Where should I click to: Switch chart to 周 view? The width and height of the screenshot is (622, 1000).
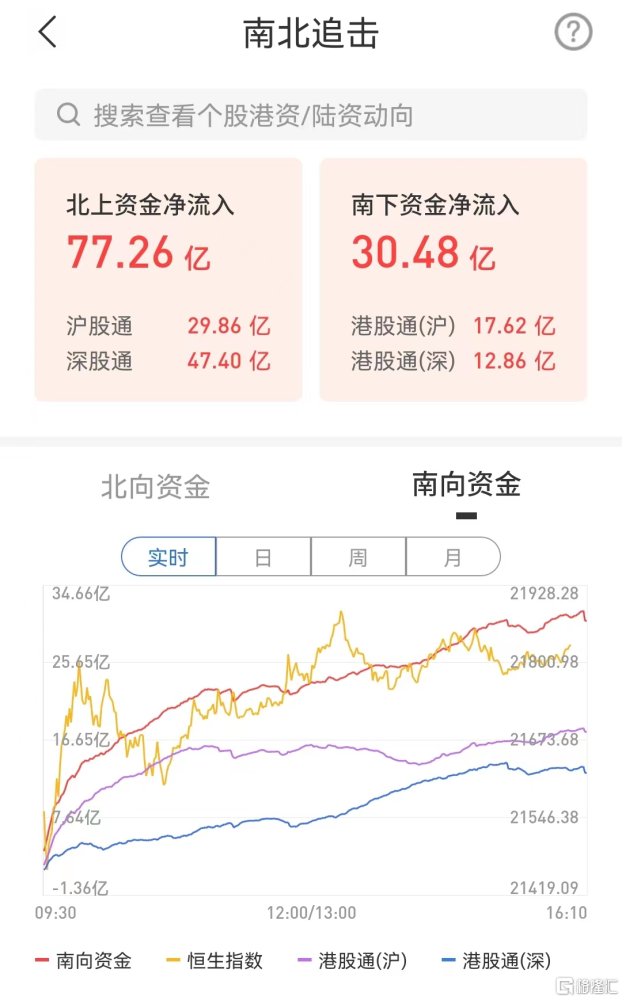click(x=358, y=557)
